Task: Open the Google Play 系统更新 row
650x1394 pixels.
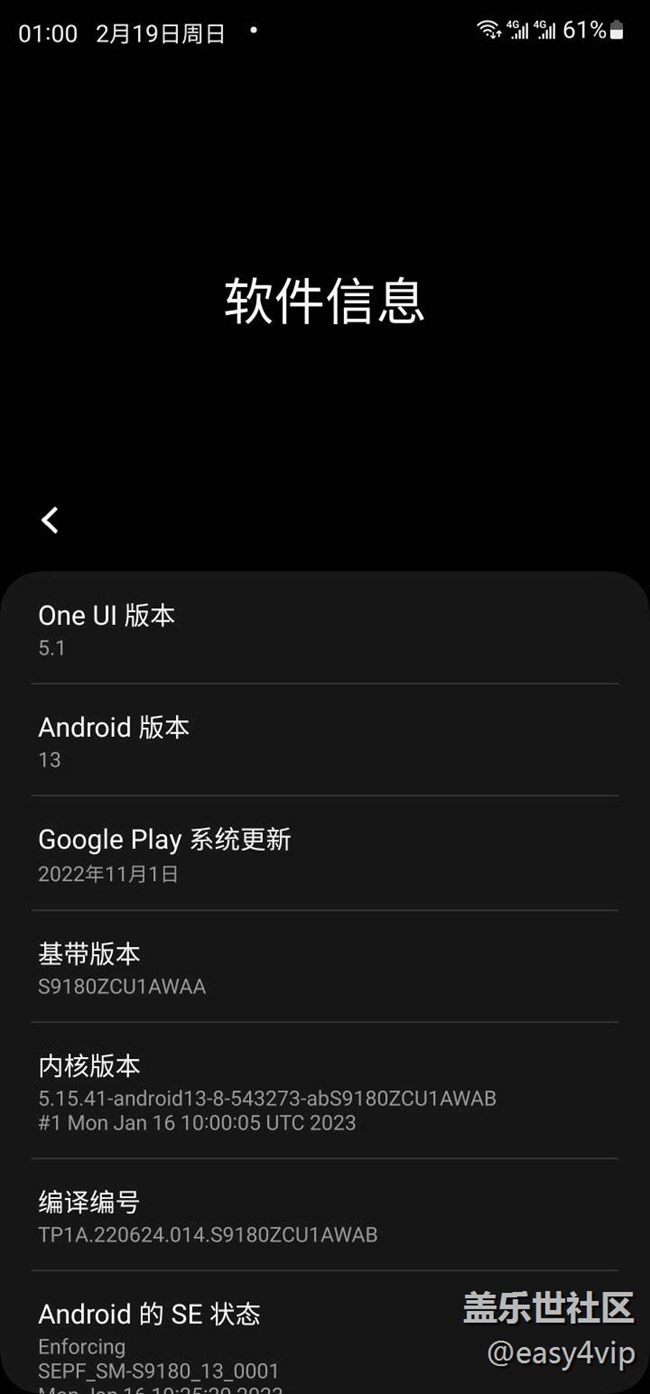Action: [324, 854]
